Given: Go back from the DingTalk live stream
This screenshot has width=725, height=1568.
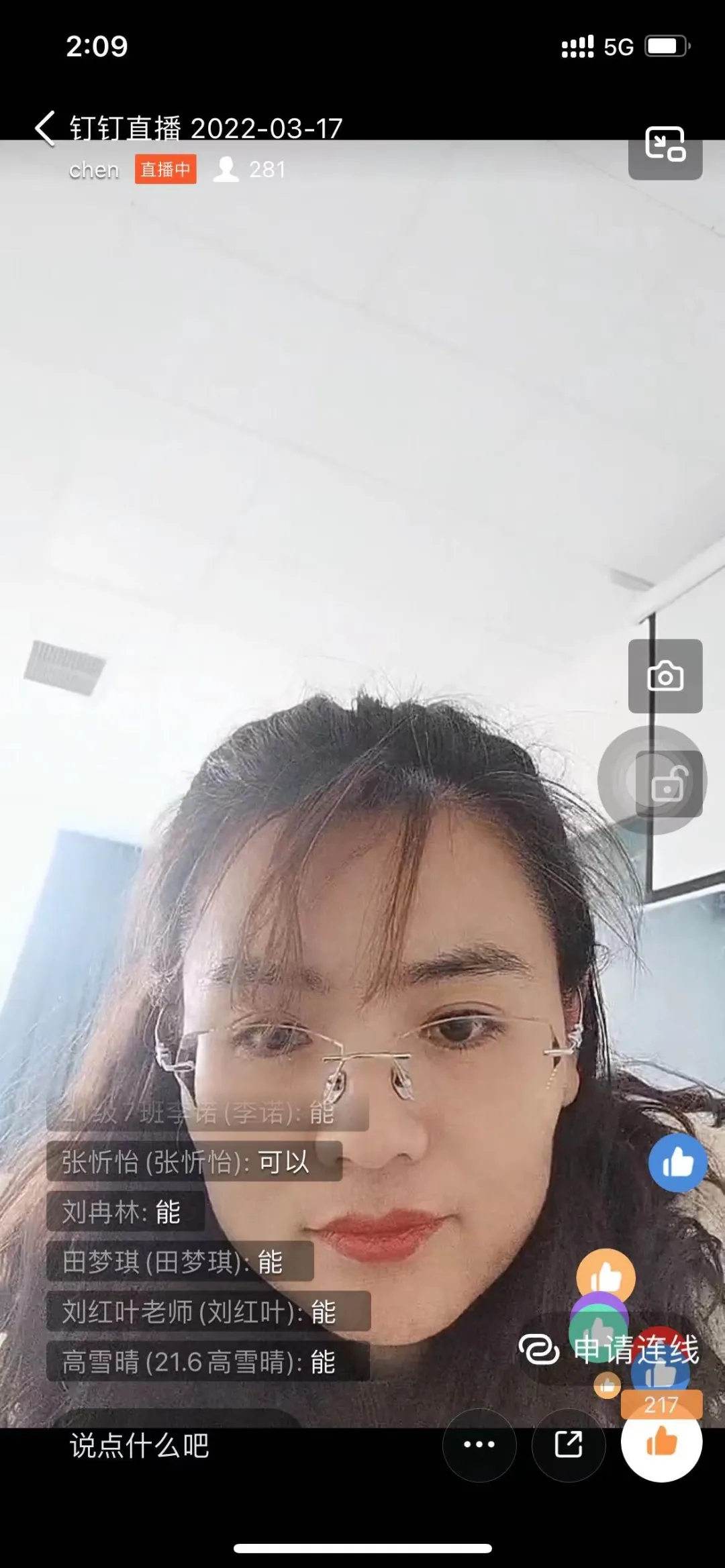Looking at the screenshot, I should (x=45, y=128).
